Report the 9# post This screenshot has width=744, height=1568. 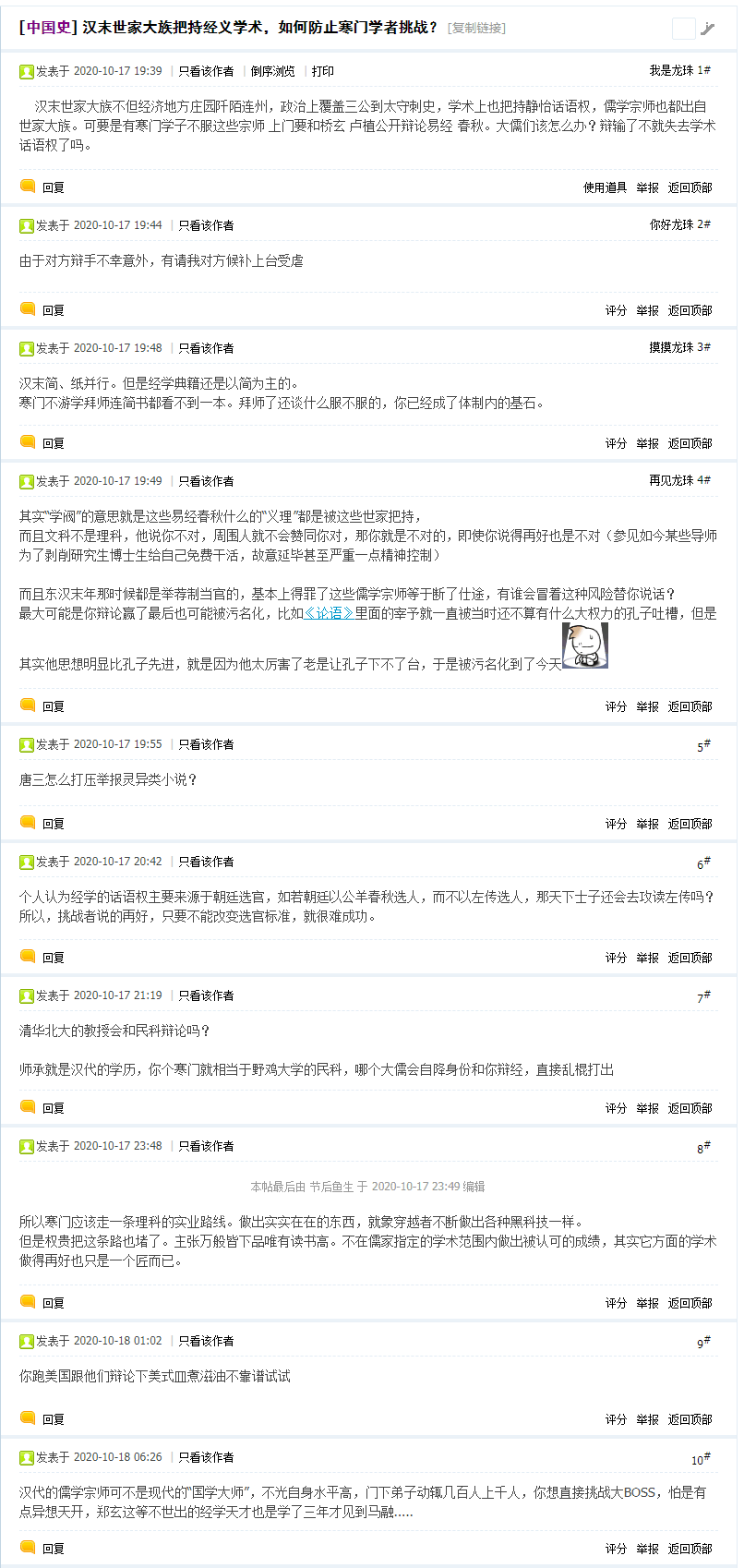pyautogui.click(x=647, y=1419)
